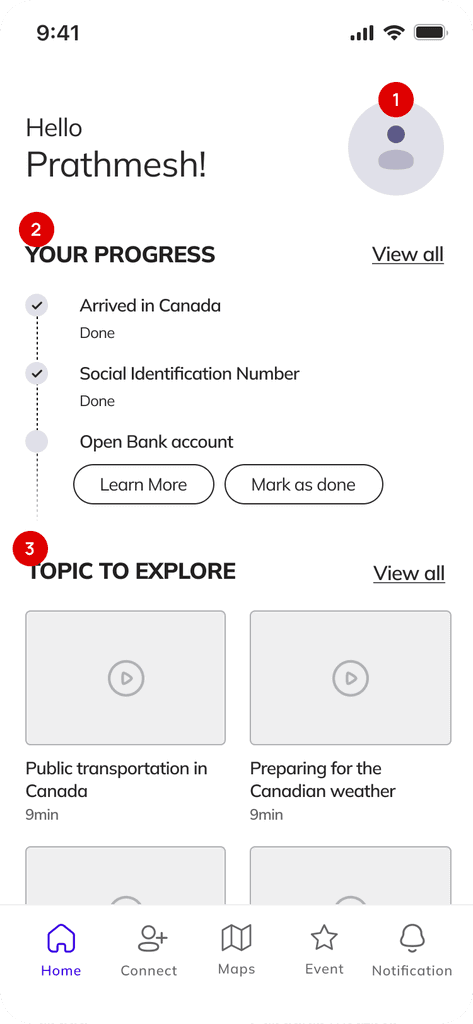Go to the Home tab
473x1024 pixels.
(61, 950)
